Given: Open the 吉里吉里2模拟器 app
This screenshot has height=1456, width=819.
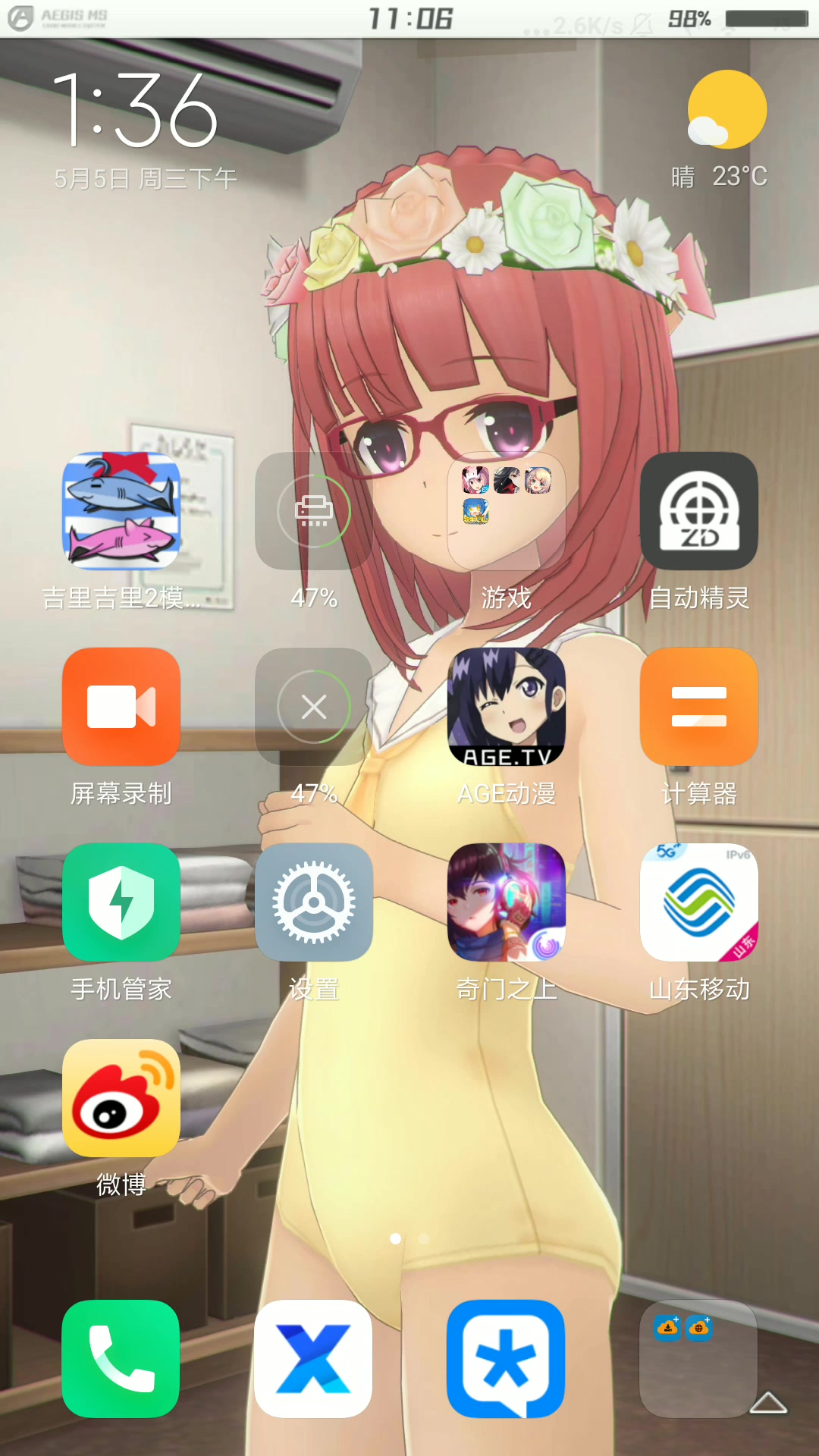Looking at the screenshot, I should point(121,511).
